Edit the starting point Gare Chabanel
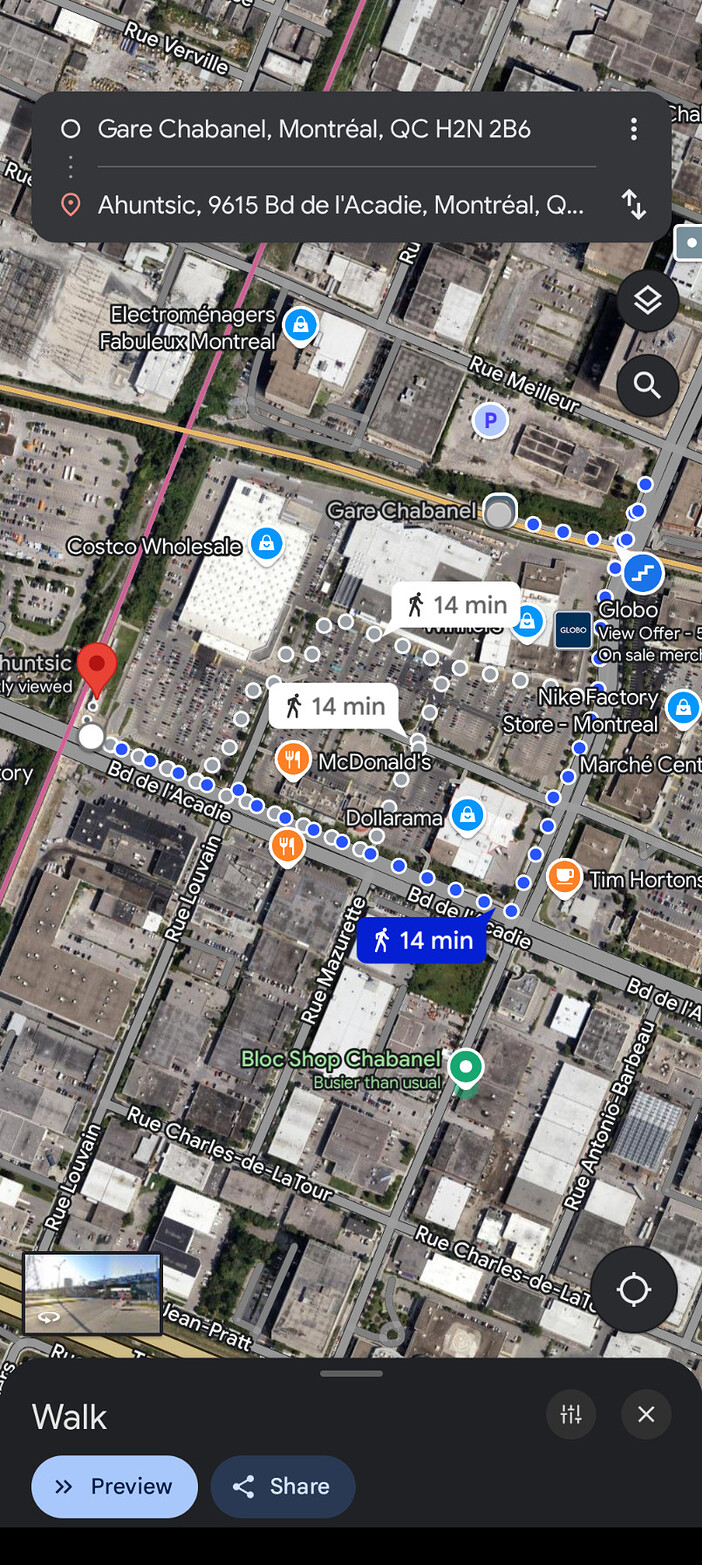The height and width of the screenshot is (1565, 702). tap(314, 129)
